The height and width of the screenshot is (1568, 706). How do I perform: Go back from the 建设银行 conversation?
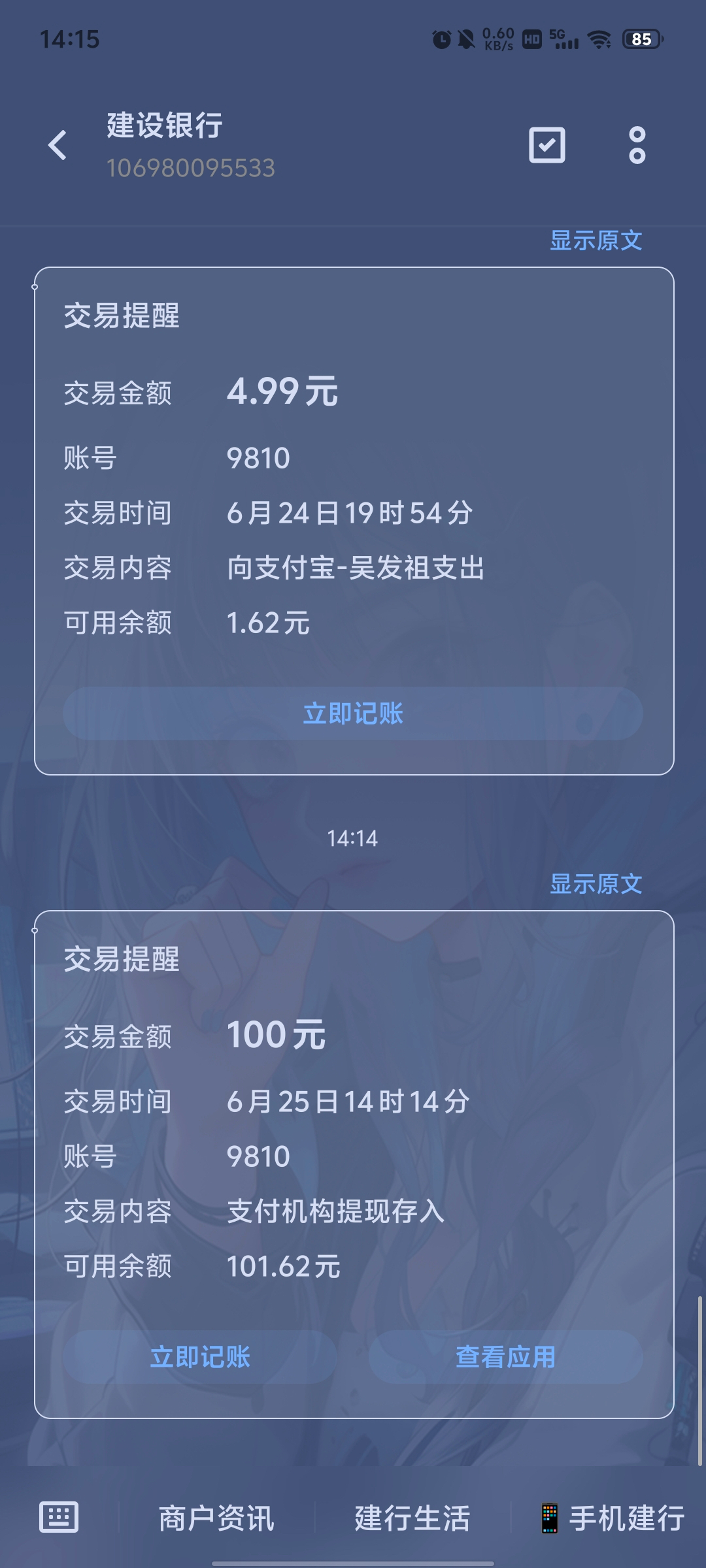58,145
